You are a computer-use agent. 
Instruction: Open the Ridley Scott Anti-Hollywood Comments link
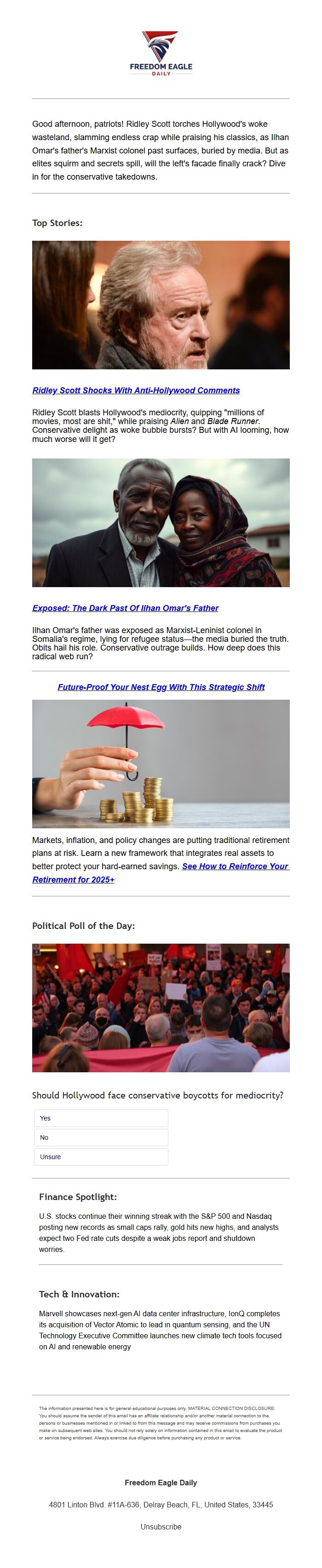pyautogui.click(x=136, y=390)
